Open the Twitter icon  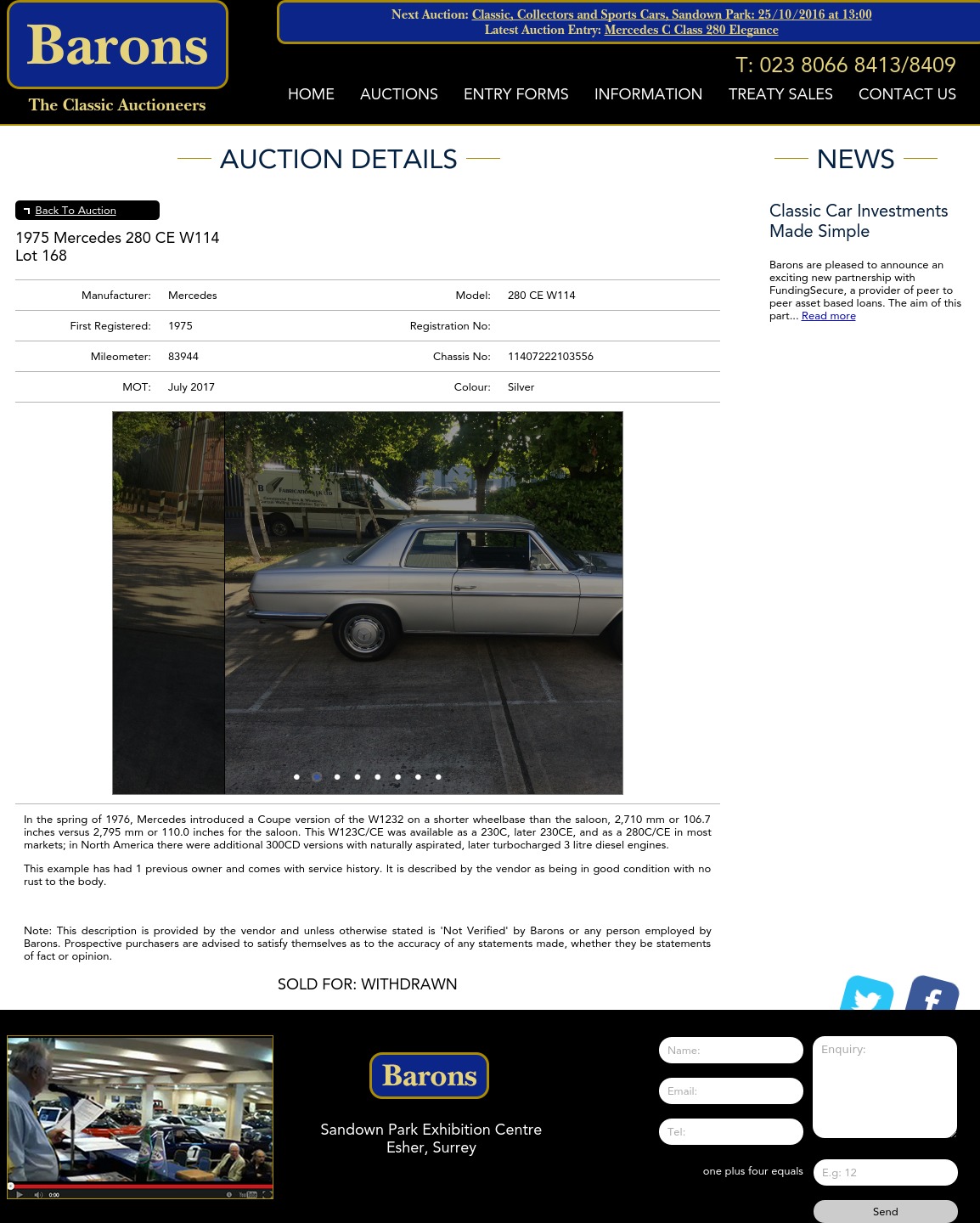[867, 995]
